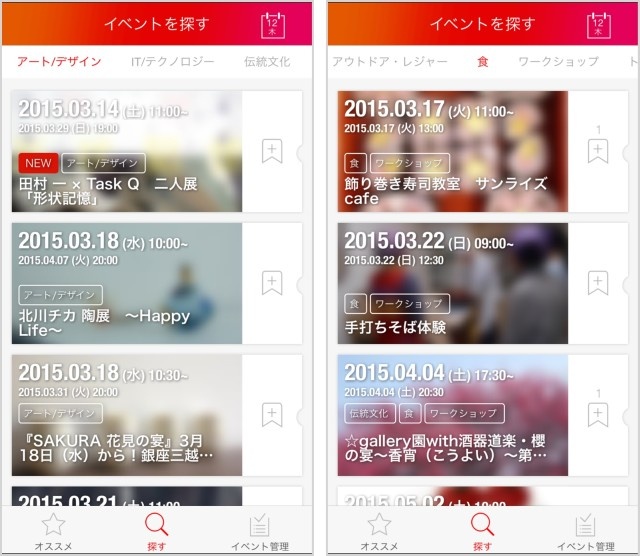Select the アート/デザイン category tab

point(59,62)
